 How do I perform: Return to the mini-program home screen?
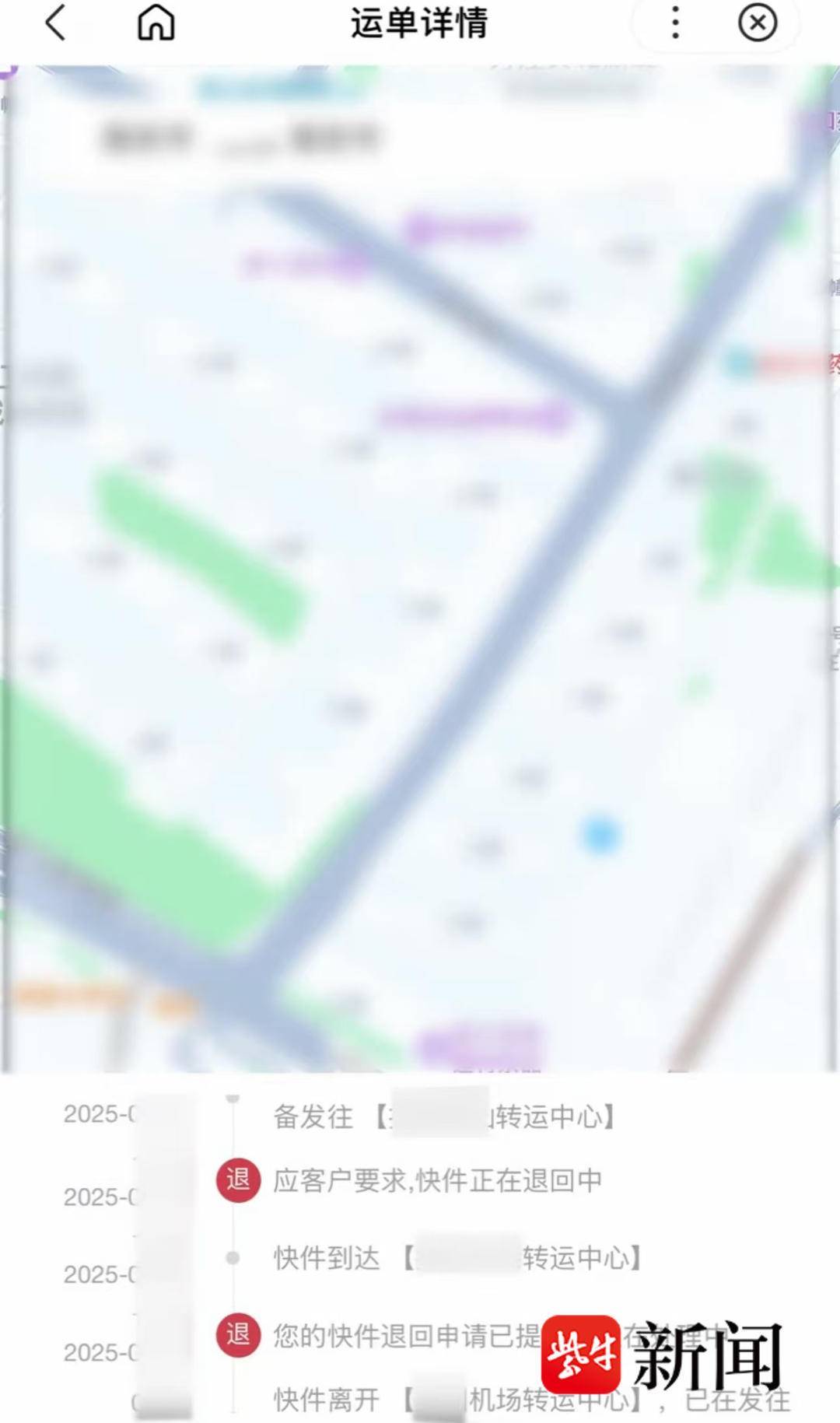(x=156, y=23)
